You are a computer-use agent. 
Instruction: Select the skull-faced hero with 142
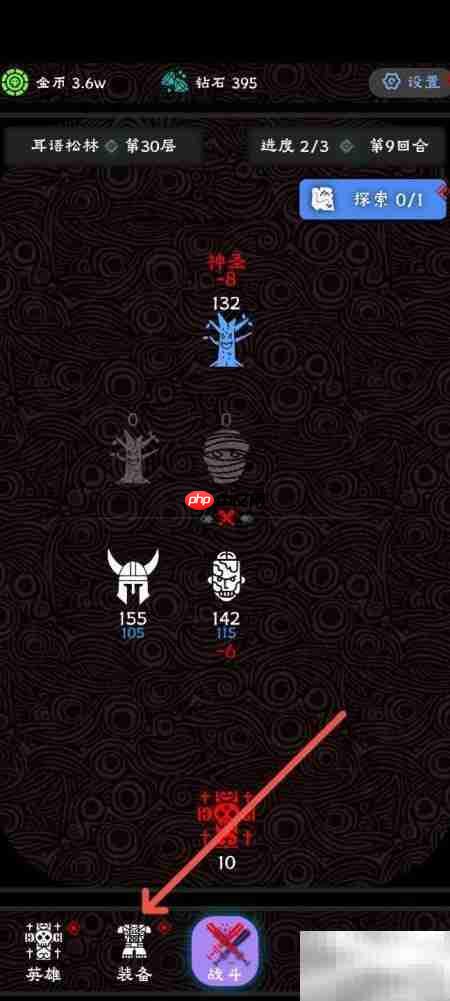pyautogui.click(x=227, y=577)
